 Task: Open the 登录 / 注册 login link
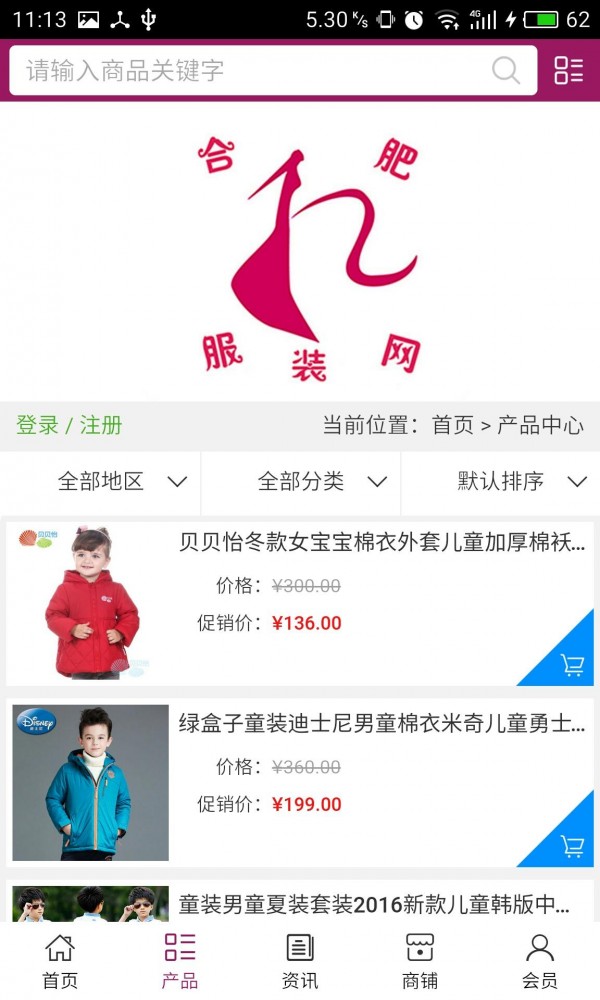(x=69, y=425)
